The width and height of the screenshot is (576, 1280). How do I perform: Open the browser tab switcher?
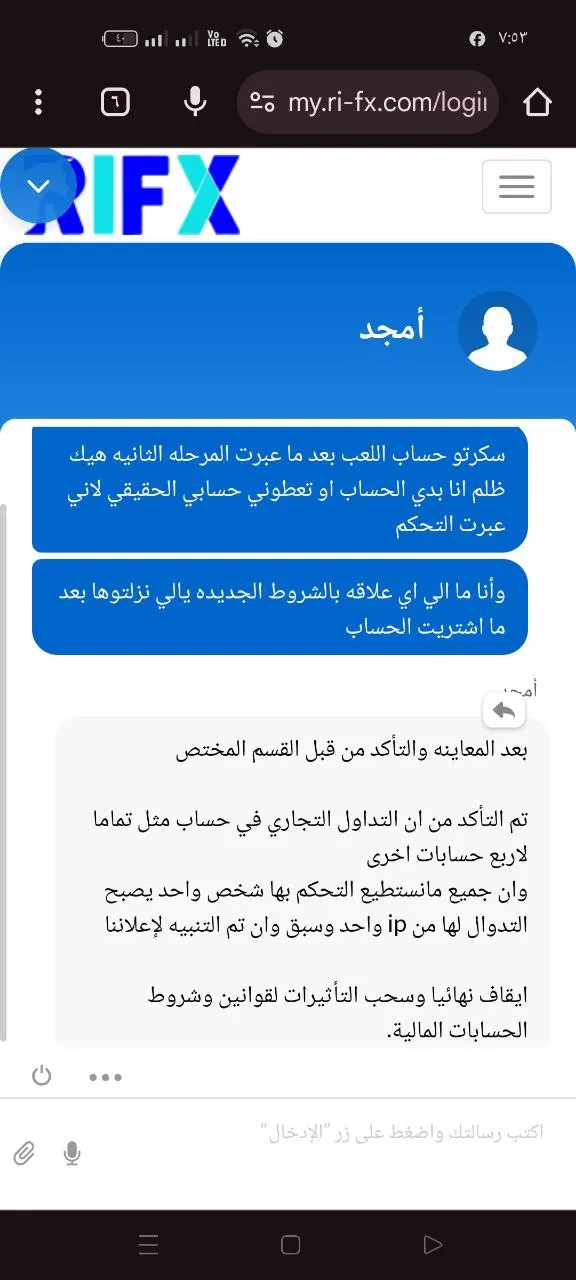[116, 102]
